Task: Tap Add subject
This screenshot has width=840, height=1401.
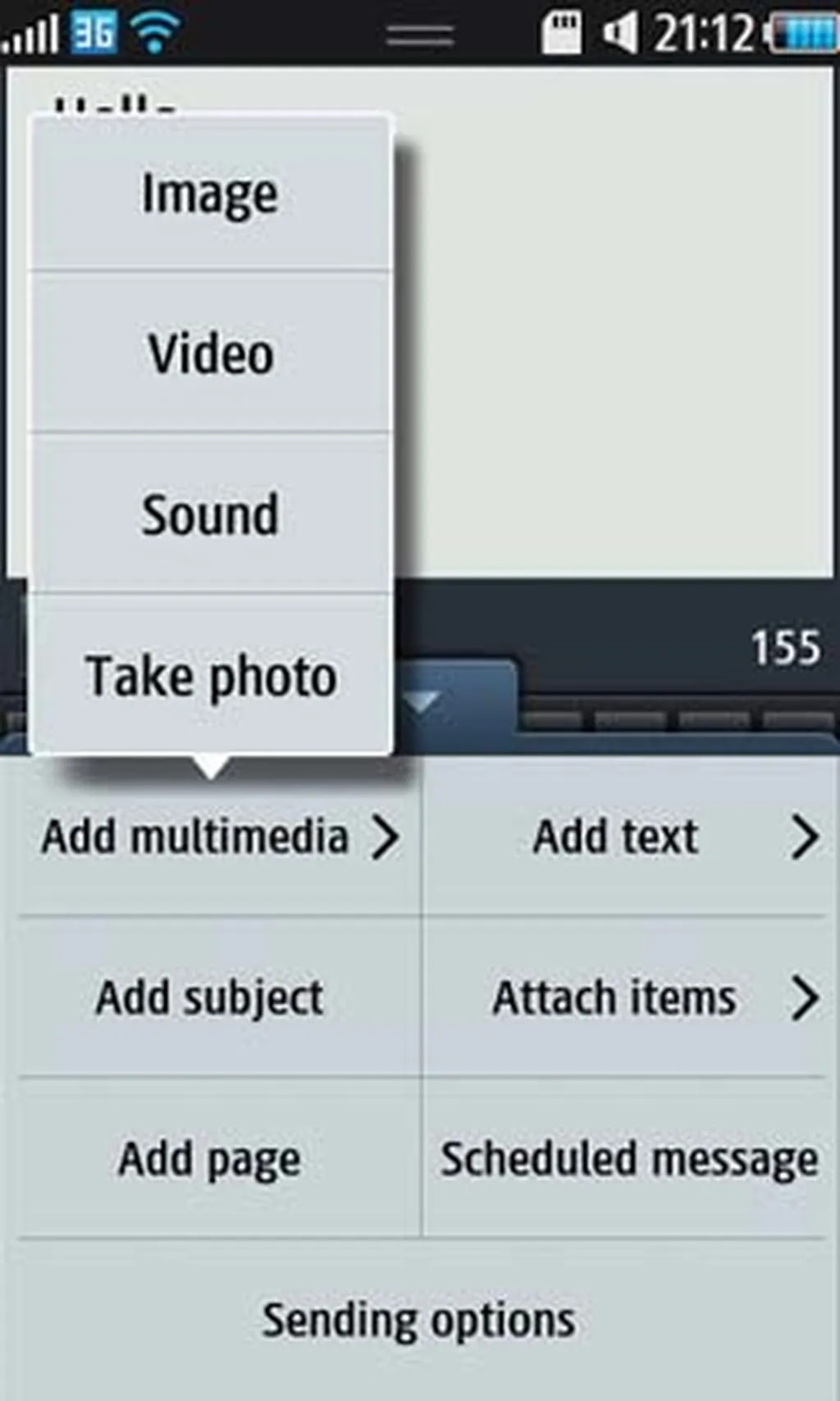Action: [x=210, y=997]
